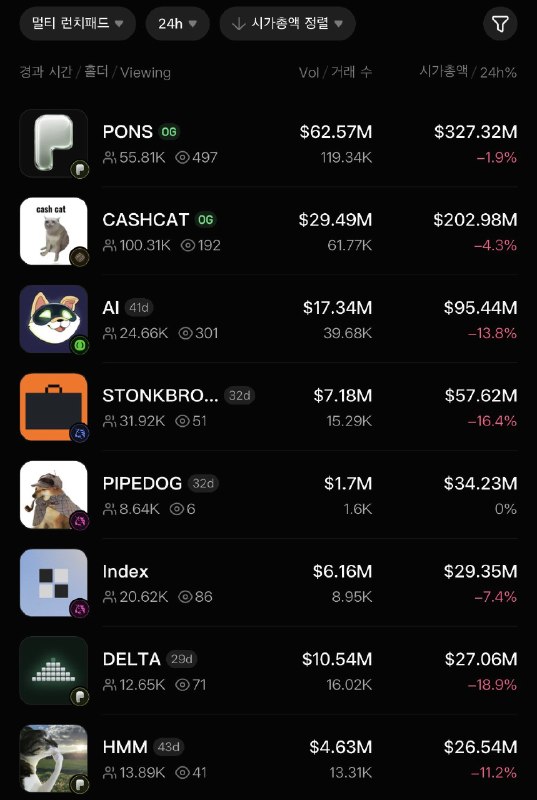The height and width of the screenshot is (800, 537).
Task: Open the 시가총액 정렬 sort dropdown
Action: (x=287, y=23)
